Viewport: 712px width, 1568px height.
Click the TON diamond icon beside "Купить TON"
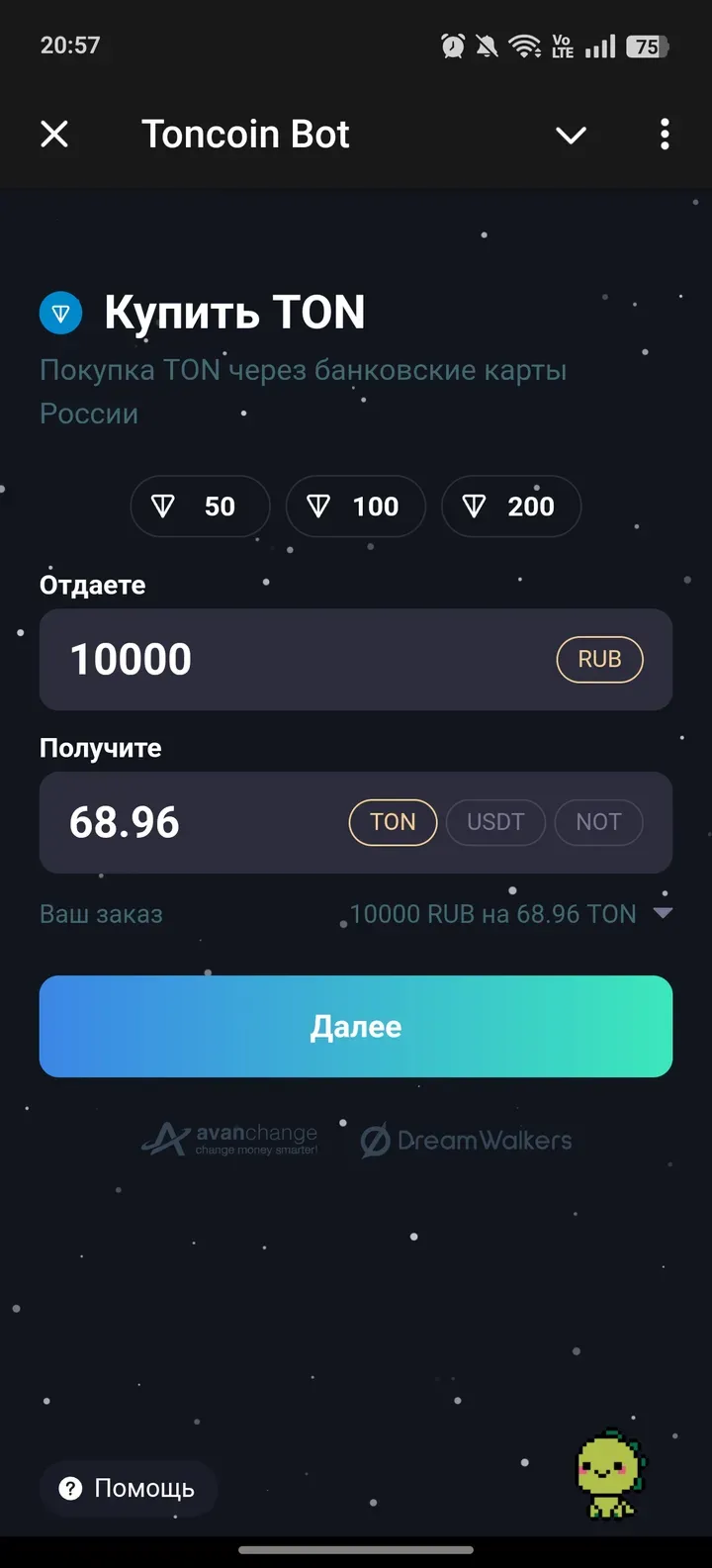59,313
